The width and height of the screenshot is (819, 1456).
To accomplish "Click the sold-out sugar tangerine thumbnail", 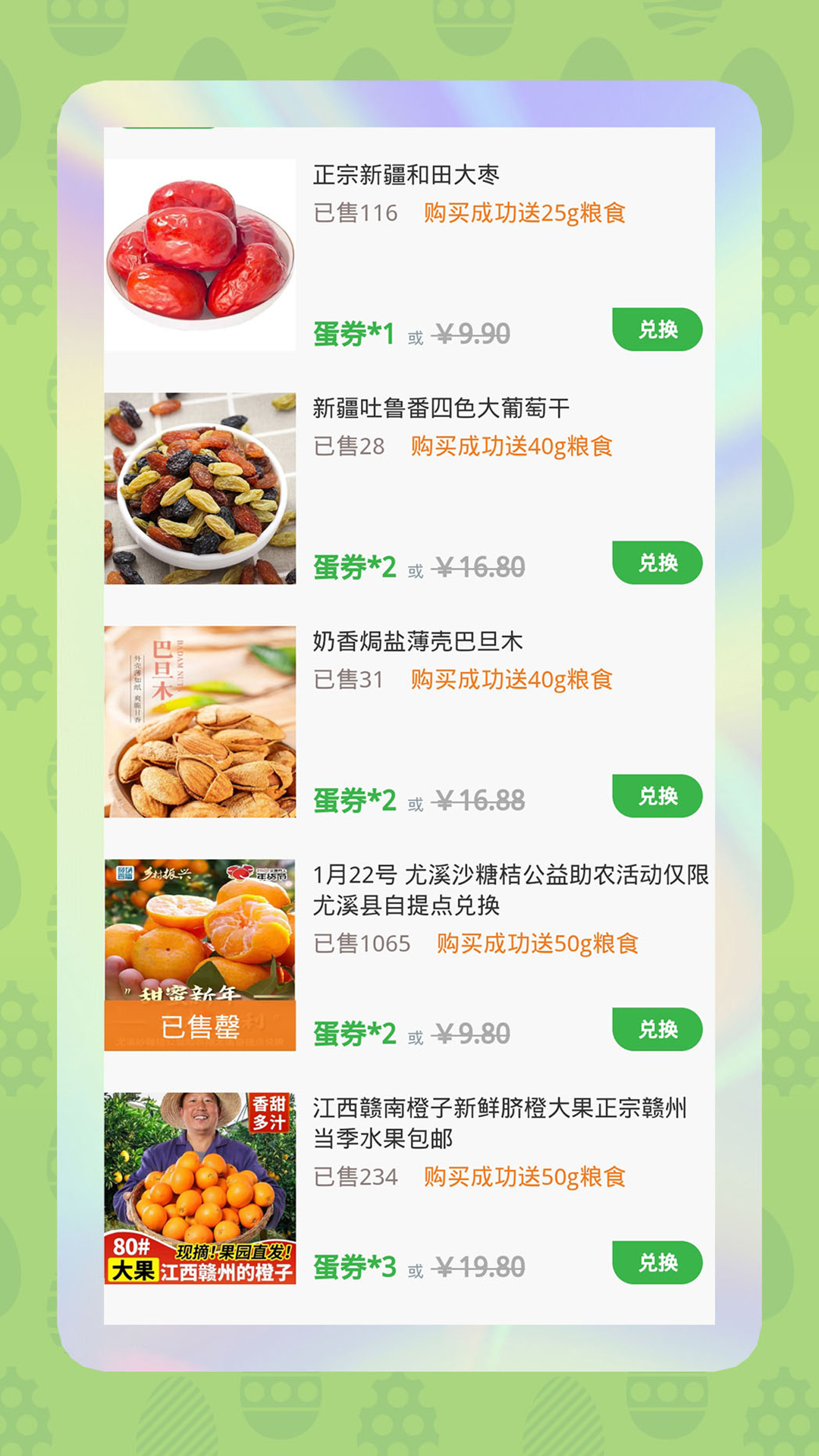I will [x=201, y=952].
